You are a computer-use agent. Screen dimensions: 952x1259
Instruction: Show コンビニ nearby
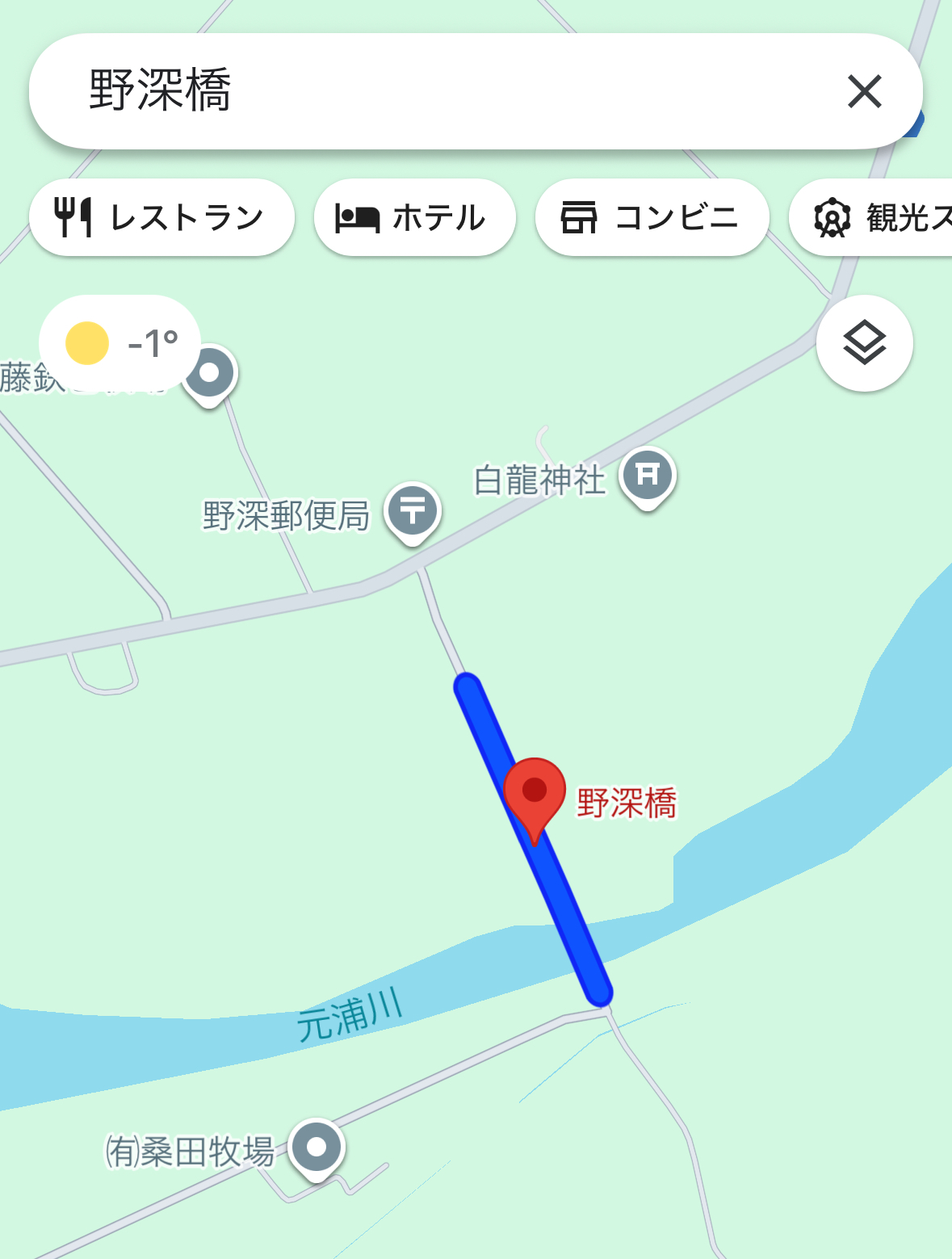[652, 217]
